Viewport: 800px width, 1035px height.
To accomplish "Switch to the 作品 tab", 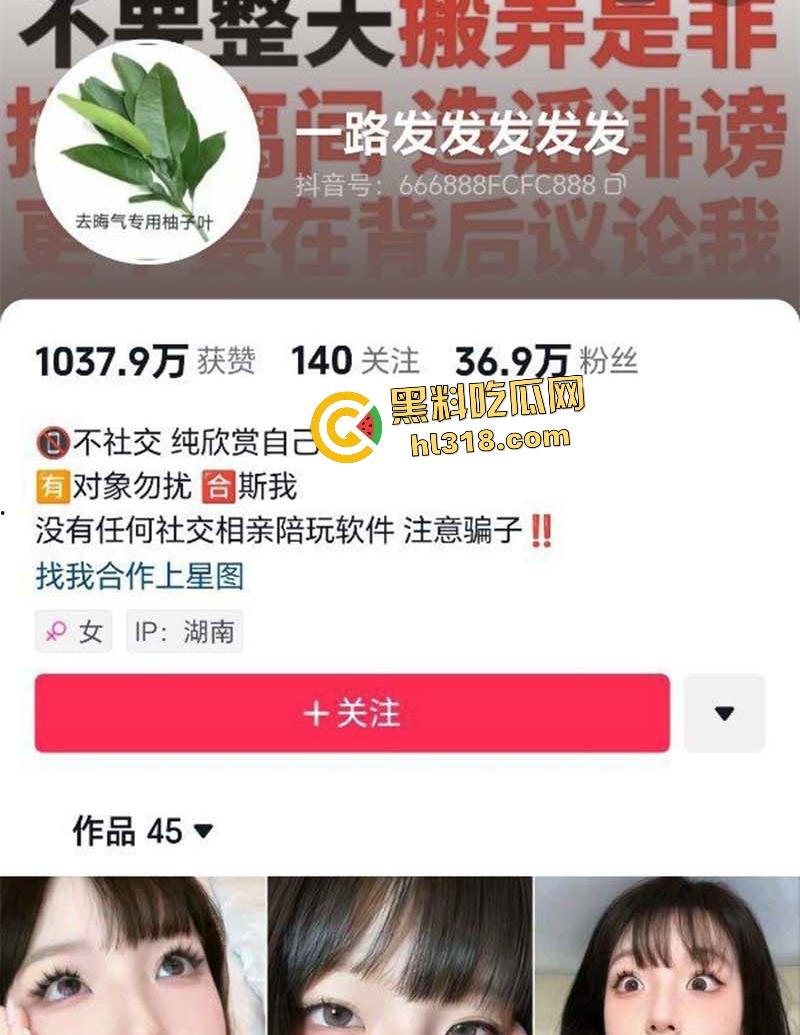I will tap(103, 830).
